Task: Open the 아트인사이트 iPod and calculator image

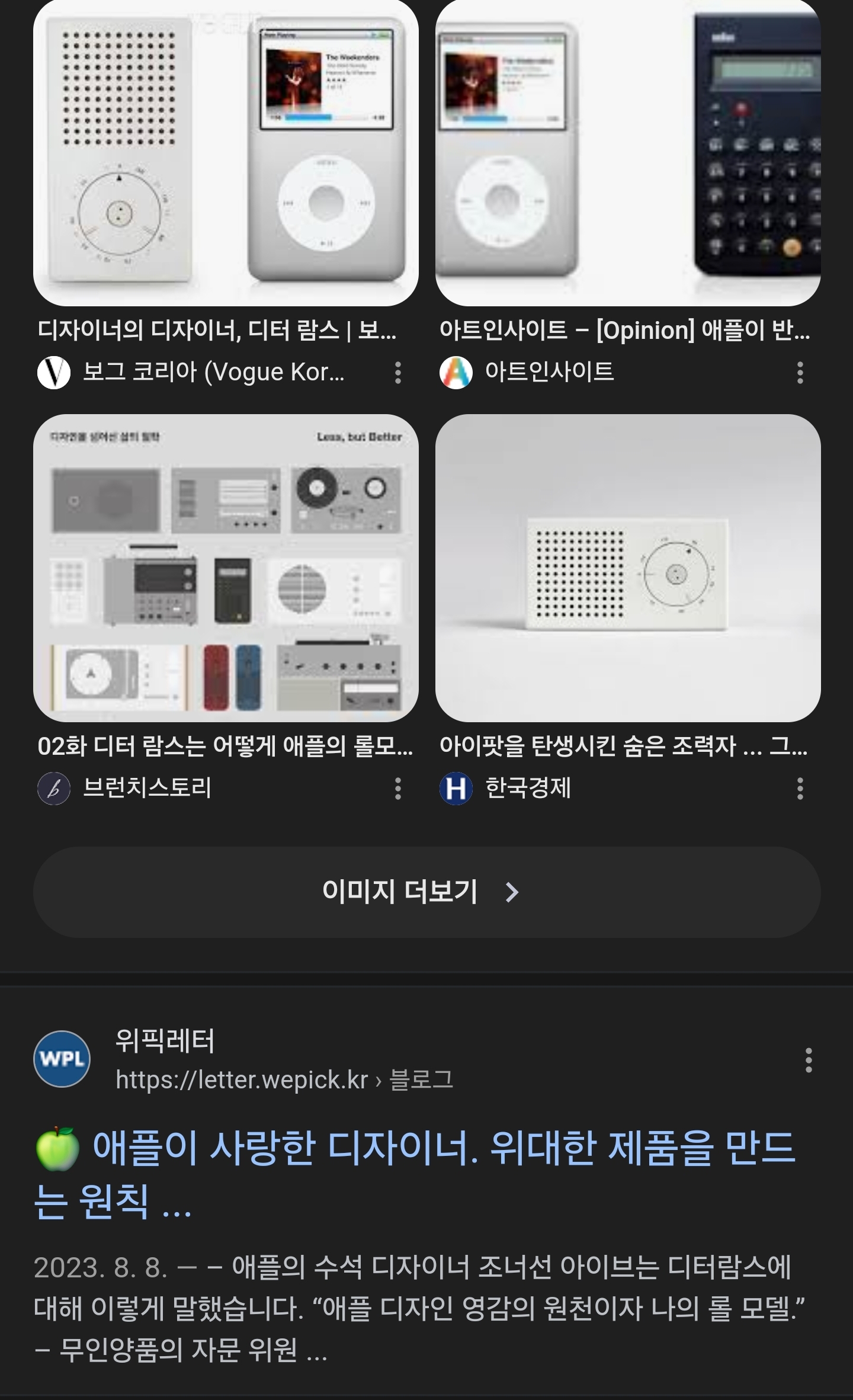Action: coord(627,153)
